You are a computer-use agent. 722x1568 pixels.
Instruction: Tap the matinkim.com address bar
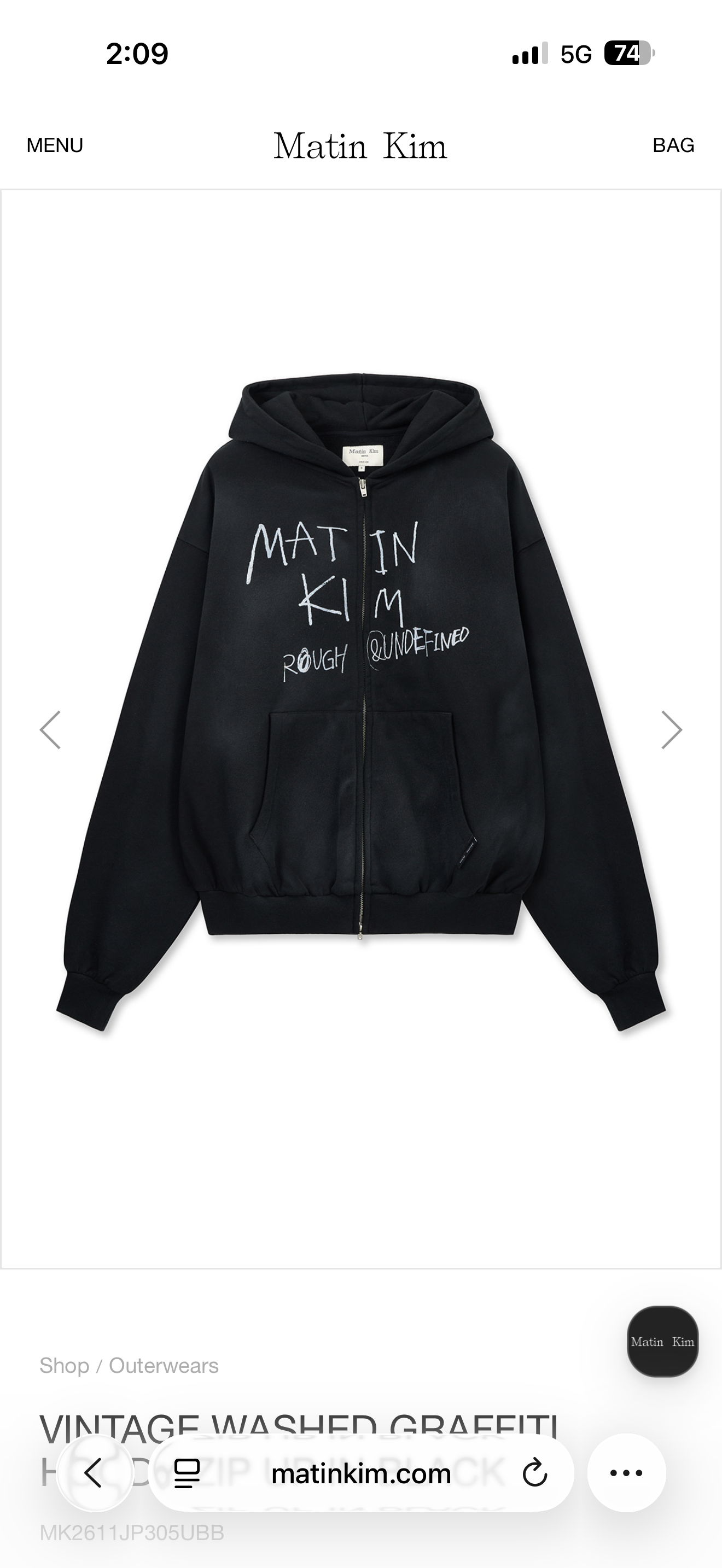[361, 1473]
